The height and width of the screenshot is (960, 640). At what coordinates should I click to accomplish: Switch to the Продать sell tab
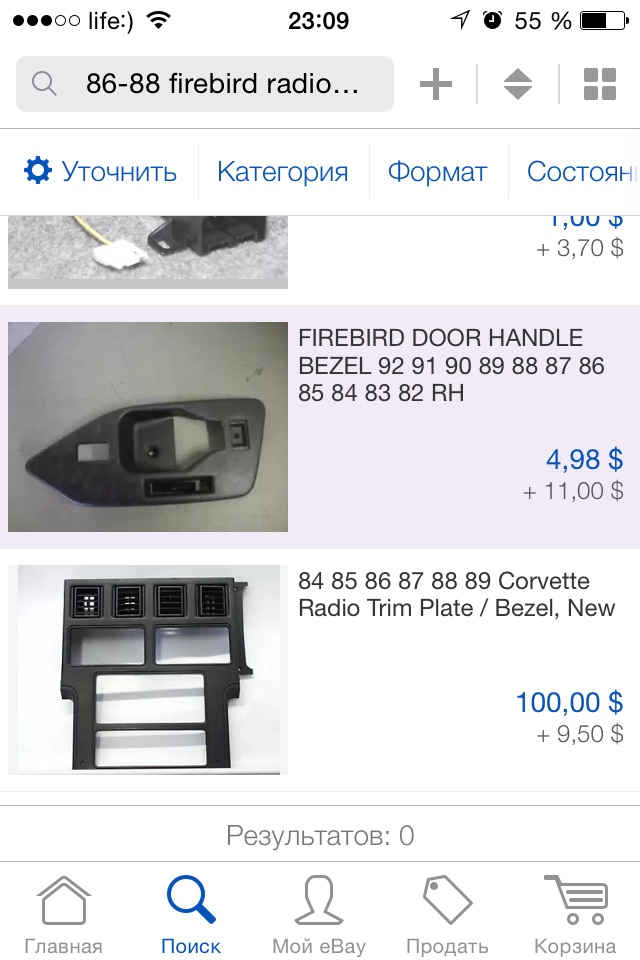[x=447, y=915]
